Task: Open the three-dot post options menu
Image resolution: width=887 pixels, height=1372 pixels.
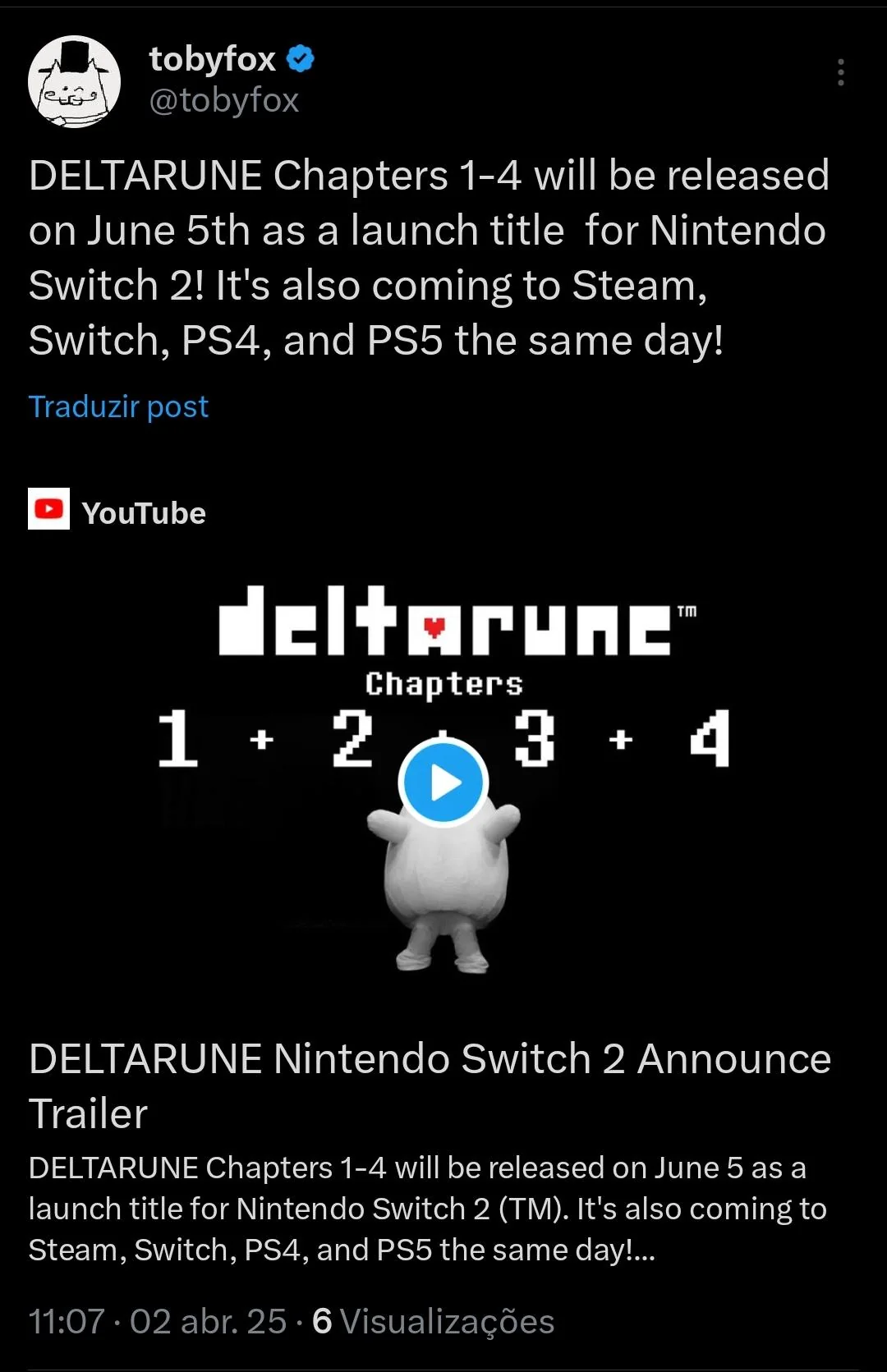Action: coord(839,74)
